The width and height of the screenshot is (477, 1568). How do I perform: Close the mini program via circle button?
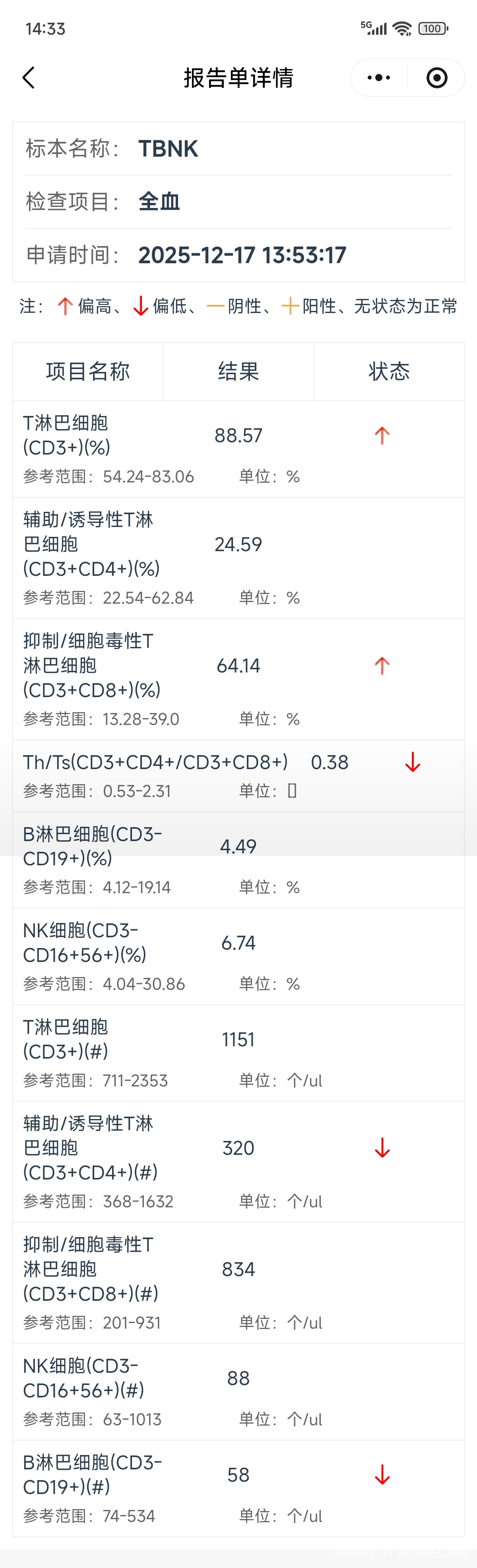click(437, 78)
